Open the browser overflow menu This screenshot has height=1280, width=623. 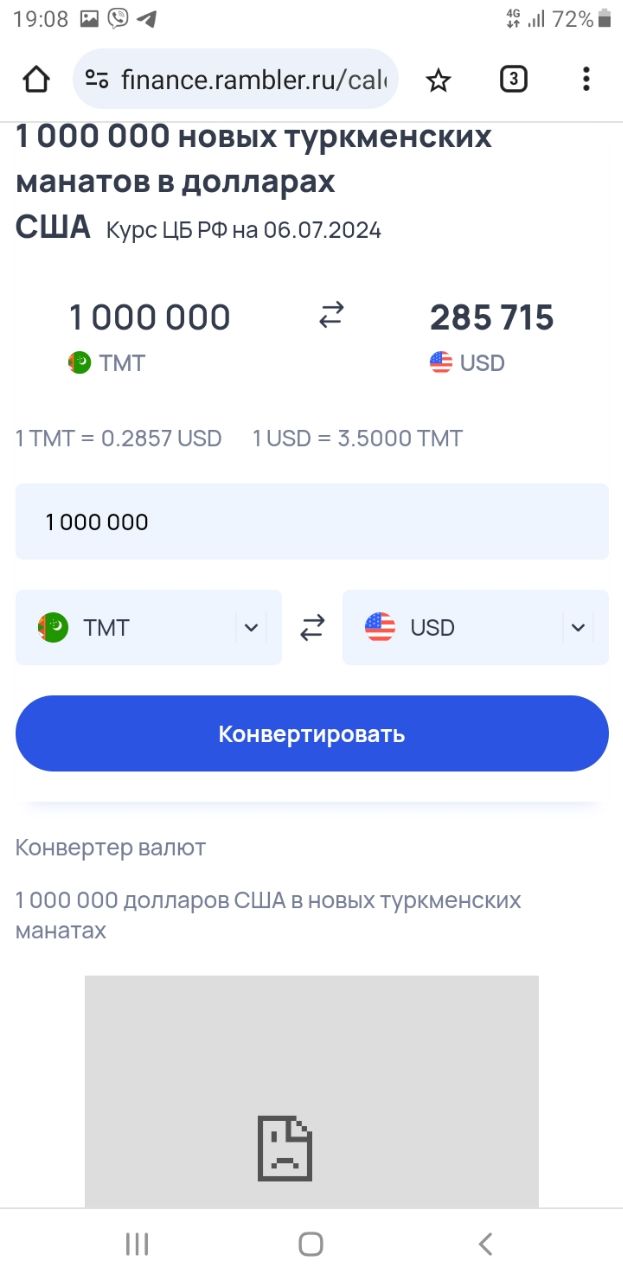(586, 79)
